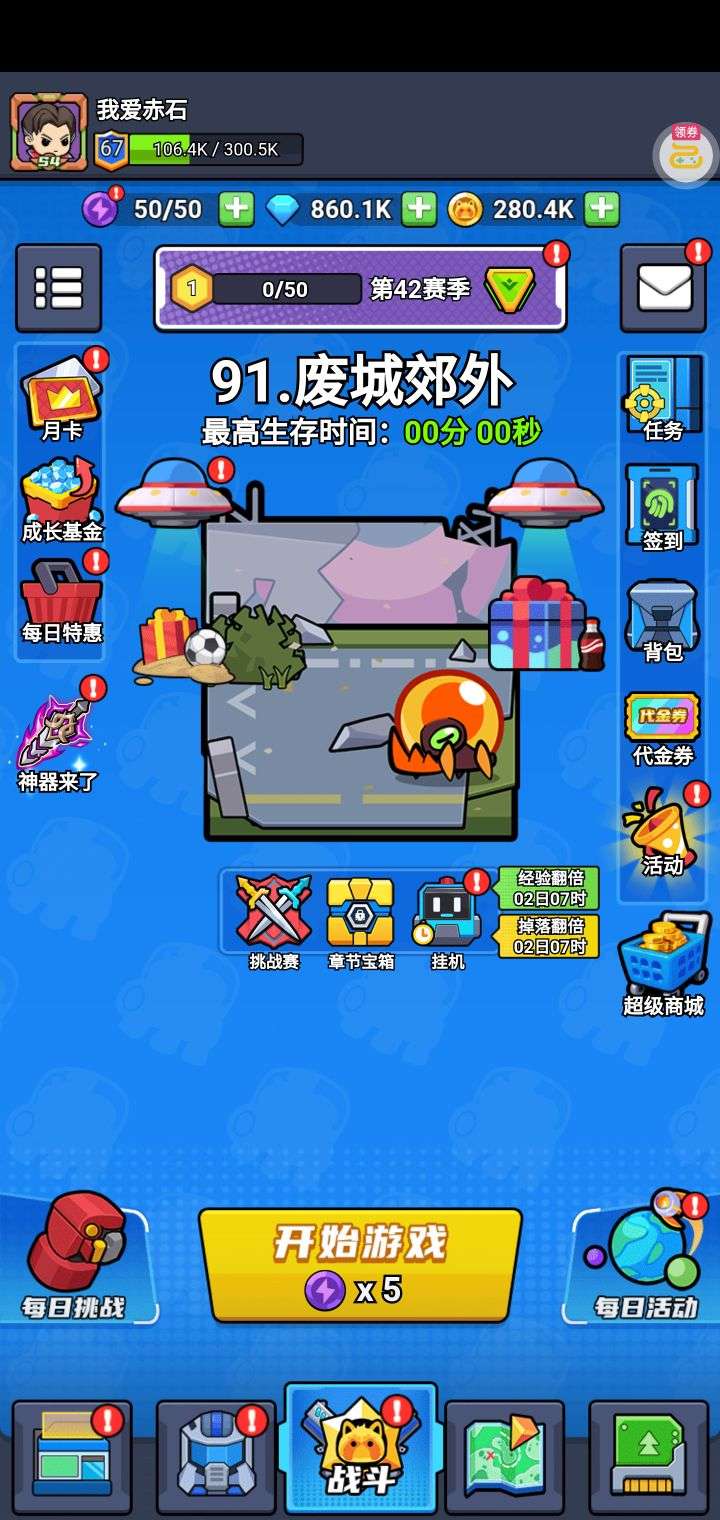Image resolution: width=720 pixels, height=1520 pixels.
Task: Open 成长基金 growth fund
Action: (x=62, y=500)
